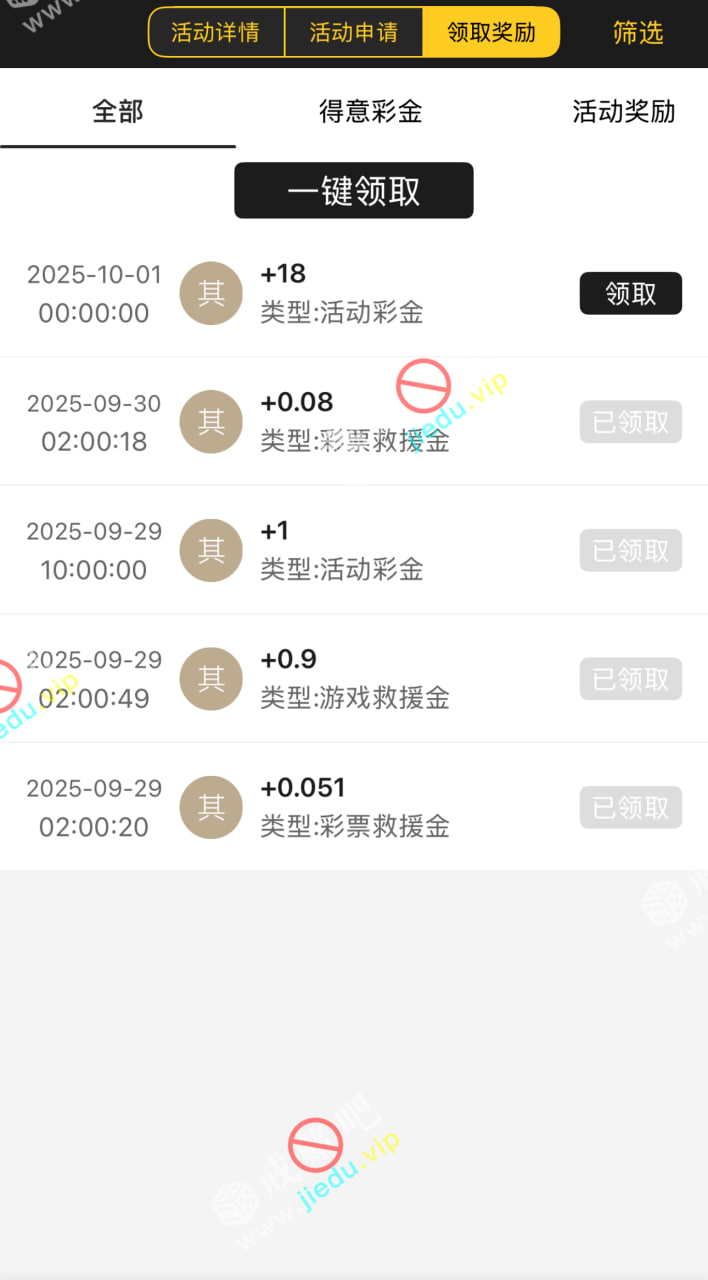Switch to the 活动详情 tab

point(215,33)
